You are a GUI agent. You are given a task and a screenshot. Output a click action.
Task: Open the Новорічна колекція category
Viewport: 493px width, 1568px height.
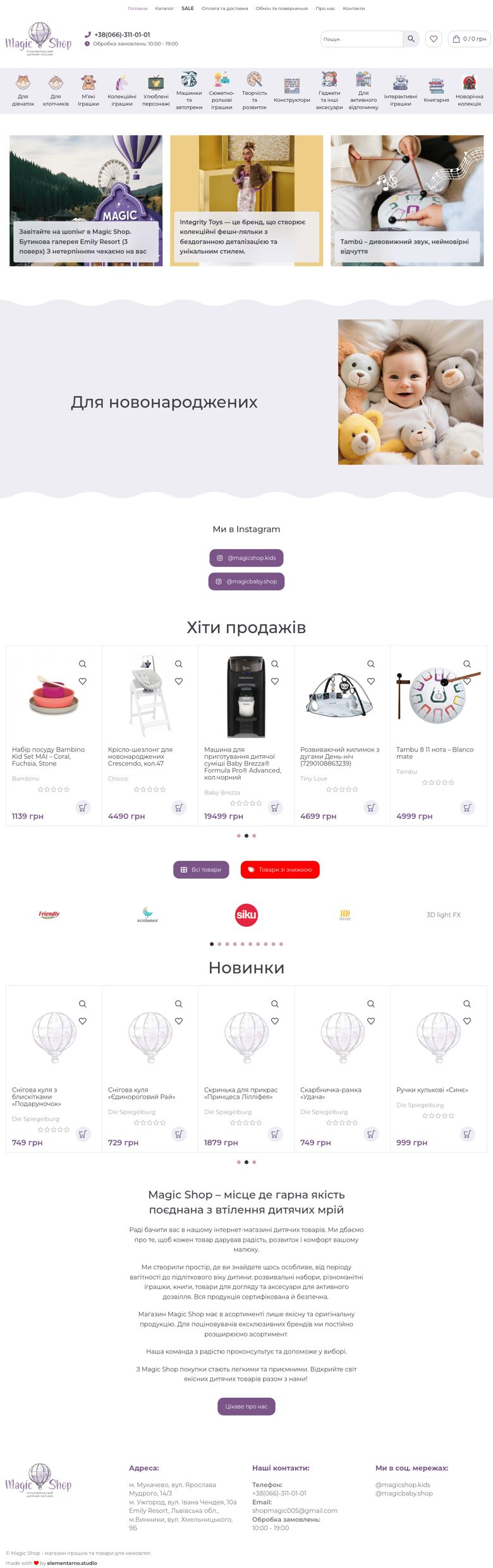coord(469,91)
